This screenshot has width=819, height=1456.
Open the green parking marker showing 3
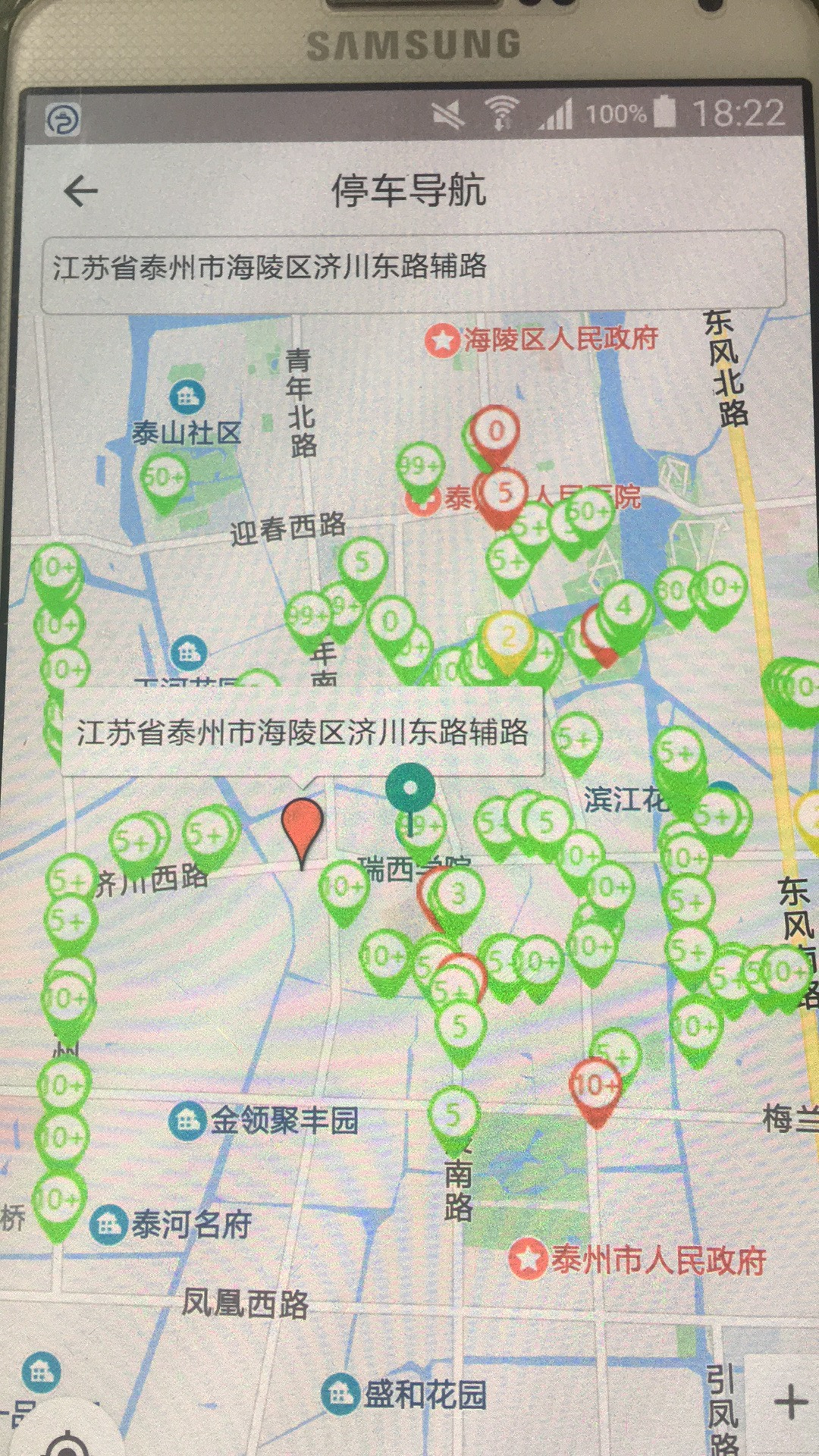pyautogui.click(x=458, y=896)
